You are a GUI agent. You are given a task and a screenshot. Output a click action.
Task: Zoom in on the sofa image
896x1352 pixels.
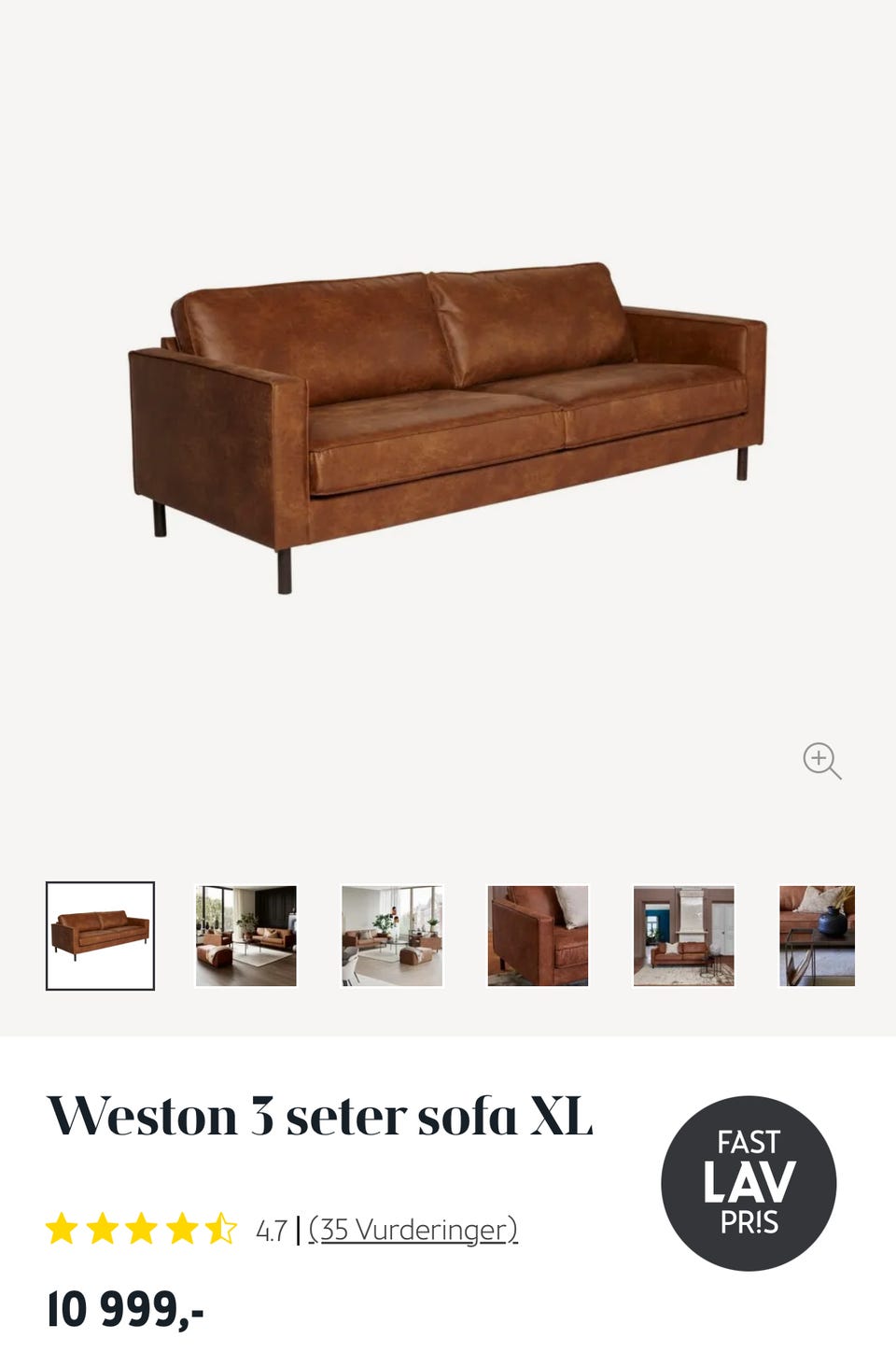coord(821,760)
